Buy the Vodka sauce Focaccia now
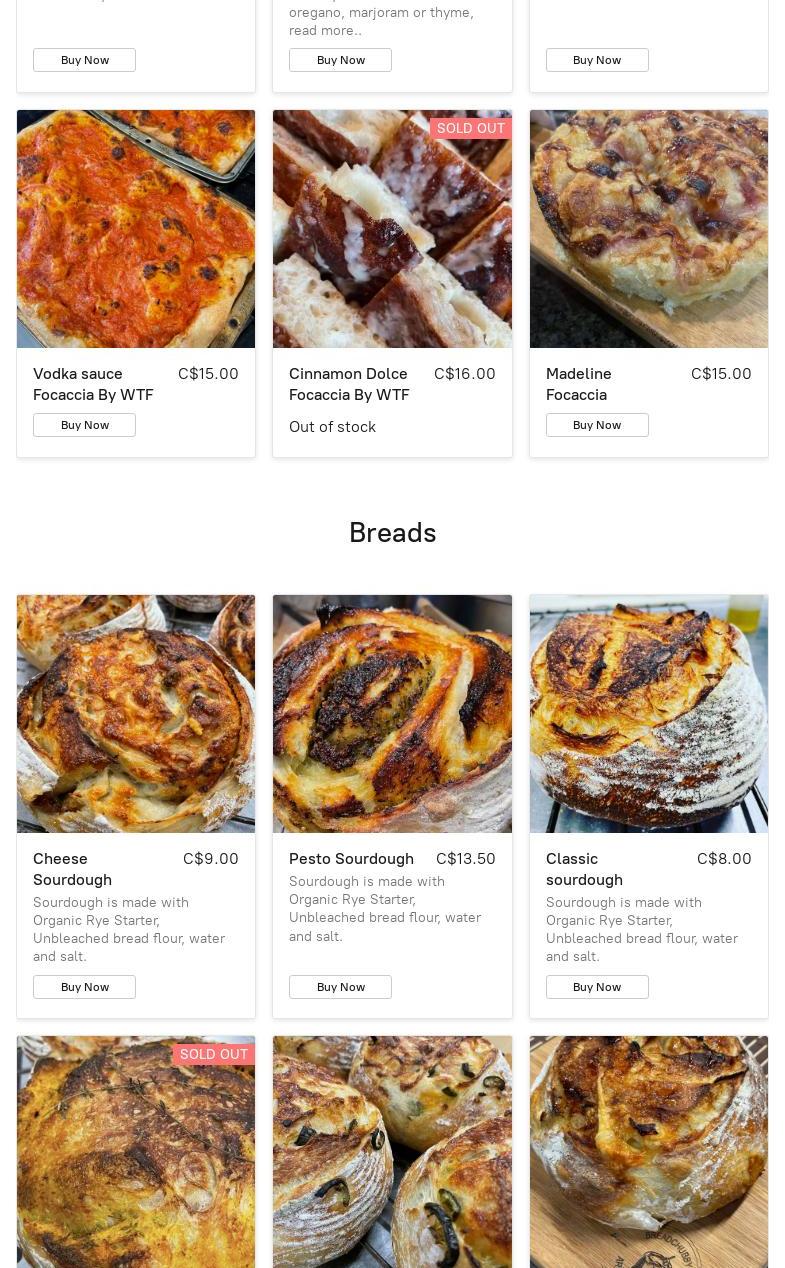This screenshot has height=1268, width=785. click(x=84, y=425)
